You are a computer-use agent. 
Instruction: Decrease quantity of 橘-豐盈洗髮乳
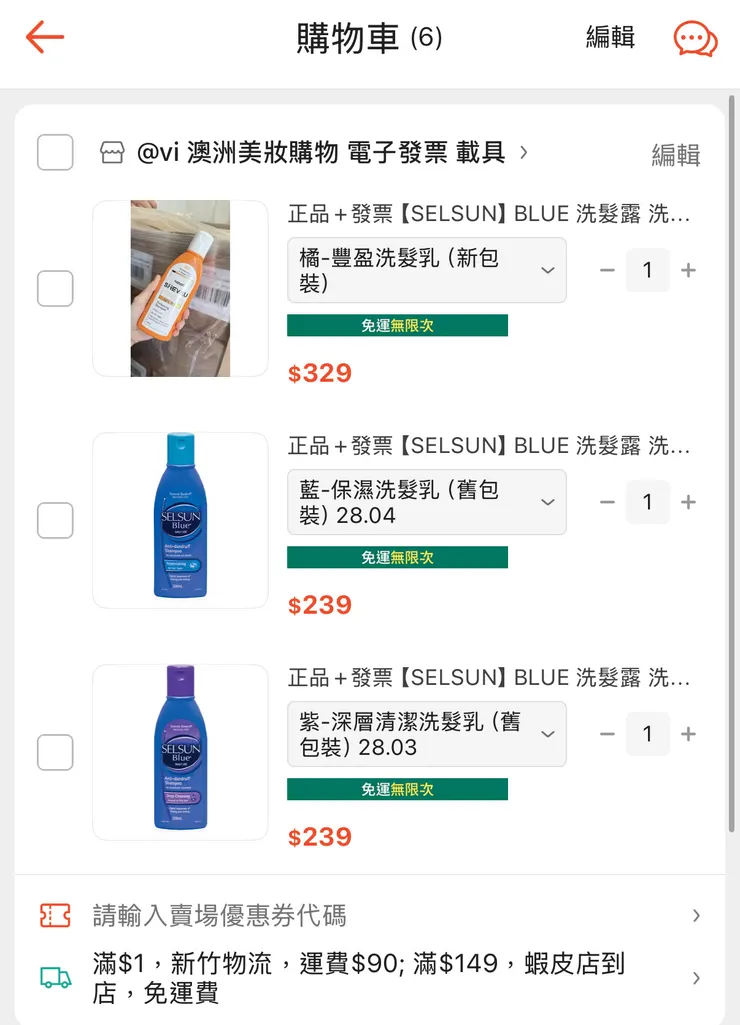(607, 270)
